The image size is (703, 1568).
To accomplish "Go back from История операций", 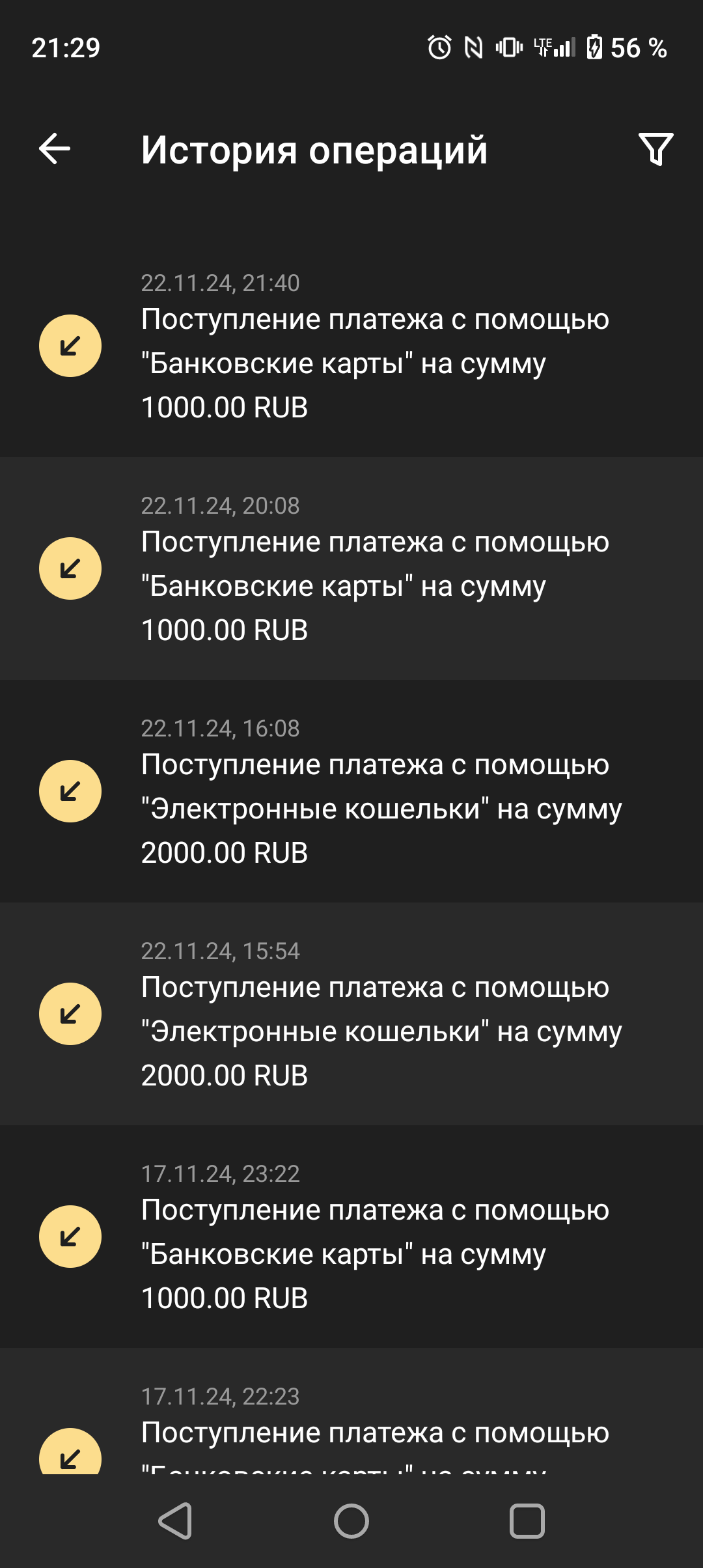I will click(55, 149).
